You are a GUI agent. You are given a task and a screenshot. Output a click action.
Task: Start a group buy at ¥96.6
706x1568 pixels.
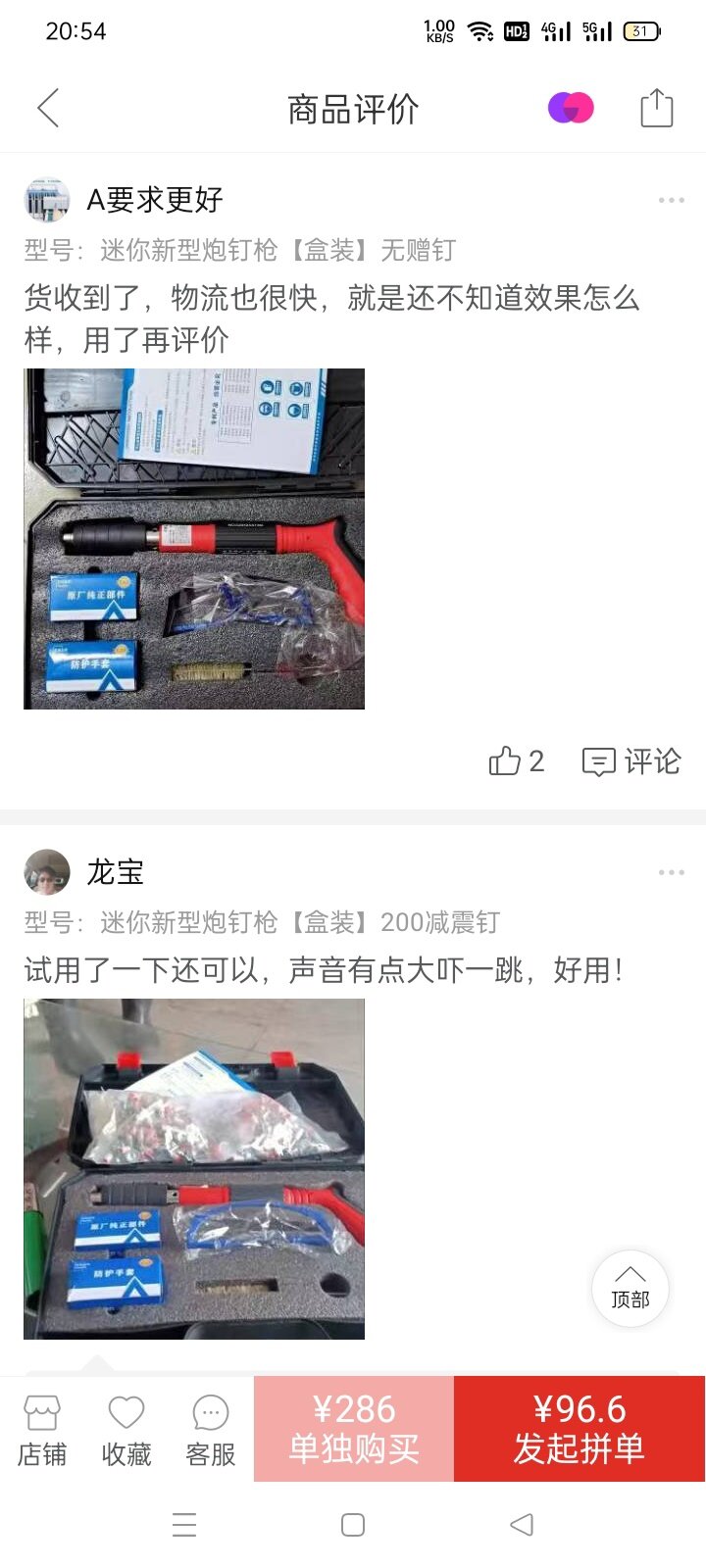tap(579, 1429)
